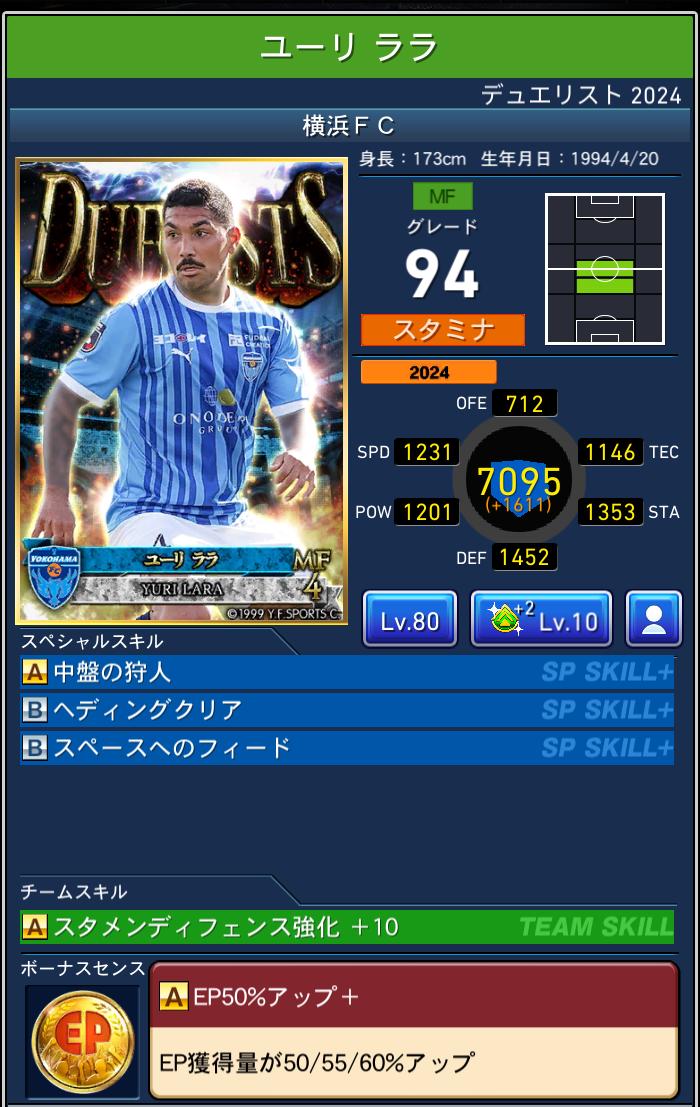Screen dimensions: 700x1107
Task: Open the player profile icon button
Action: (653, 620)
